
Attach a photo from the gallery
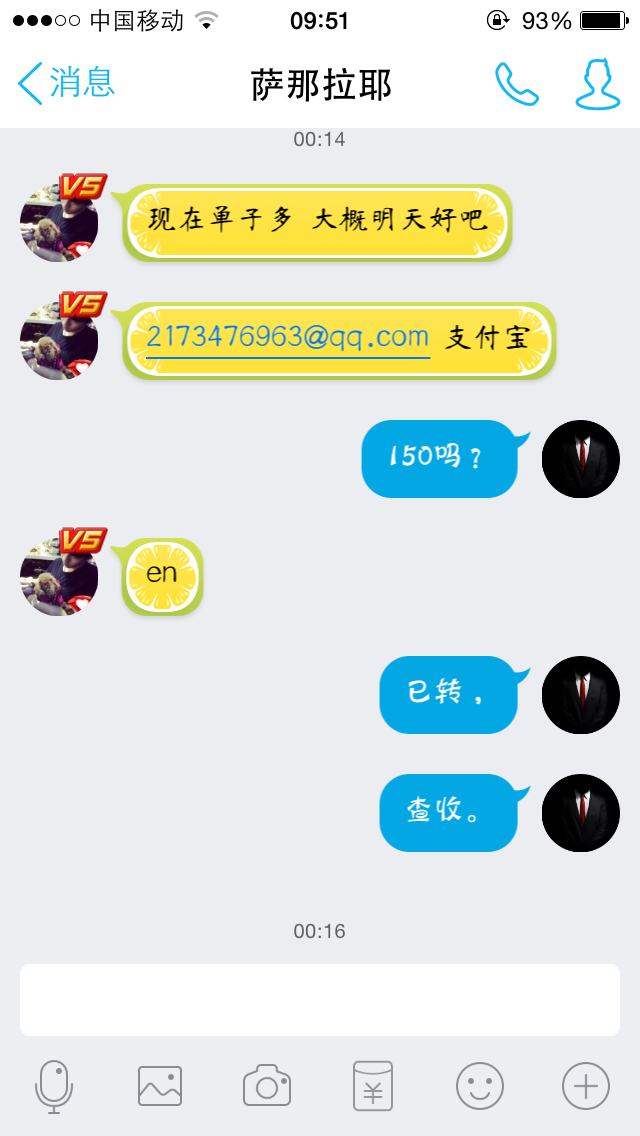coord(160,1086)
